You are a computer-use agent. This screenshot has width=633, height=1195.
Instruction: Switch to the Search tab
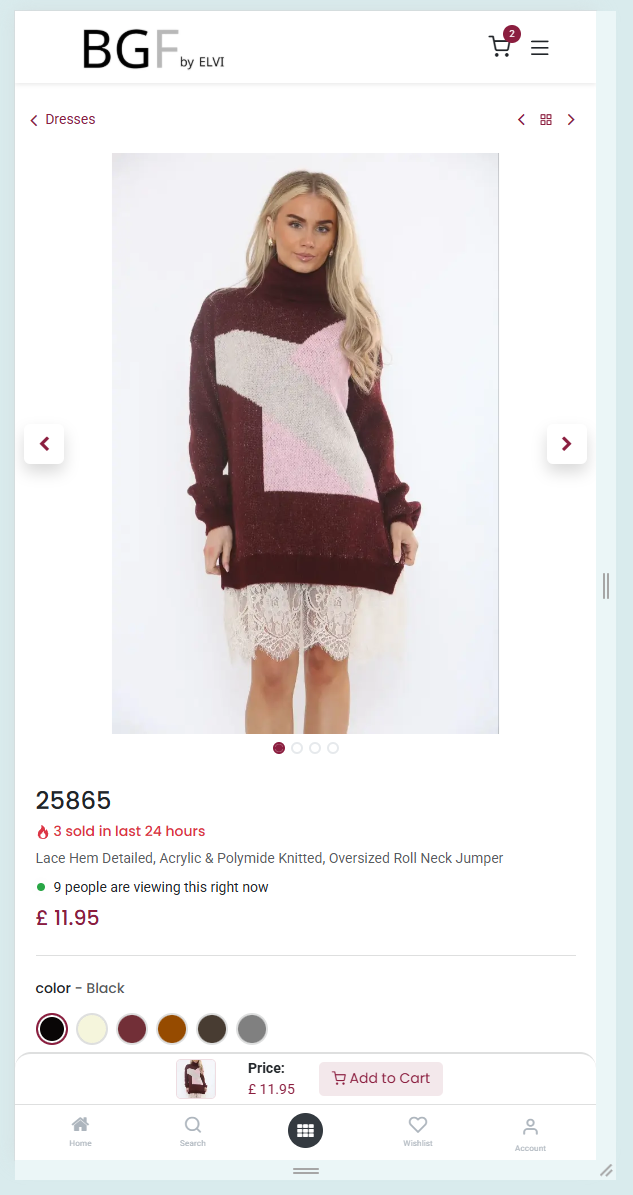pyautogui.click(x=193, y=1131)
